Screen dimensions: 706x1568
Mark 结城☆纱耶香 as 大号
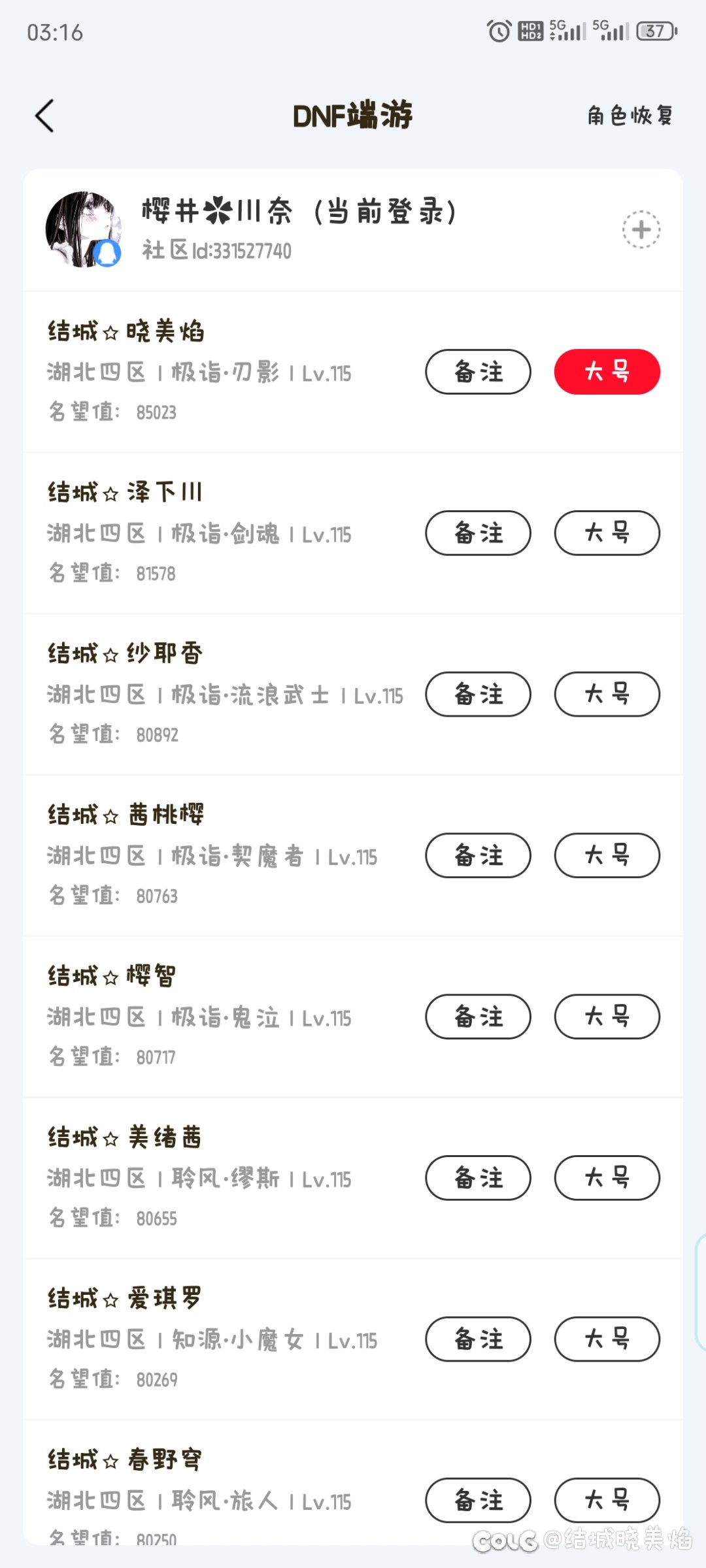607,694
